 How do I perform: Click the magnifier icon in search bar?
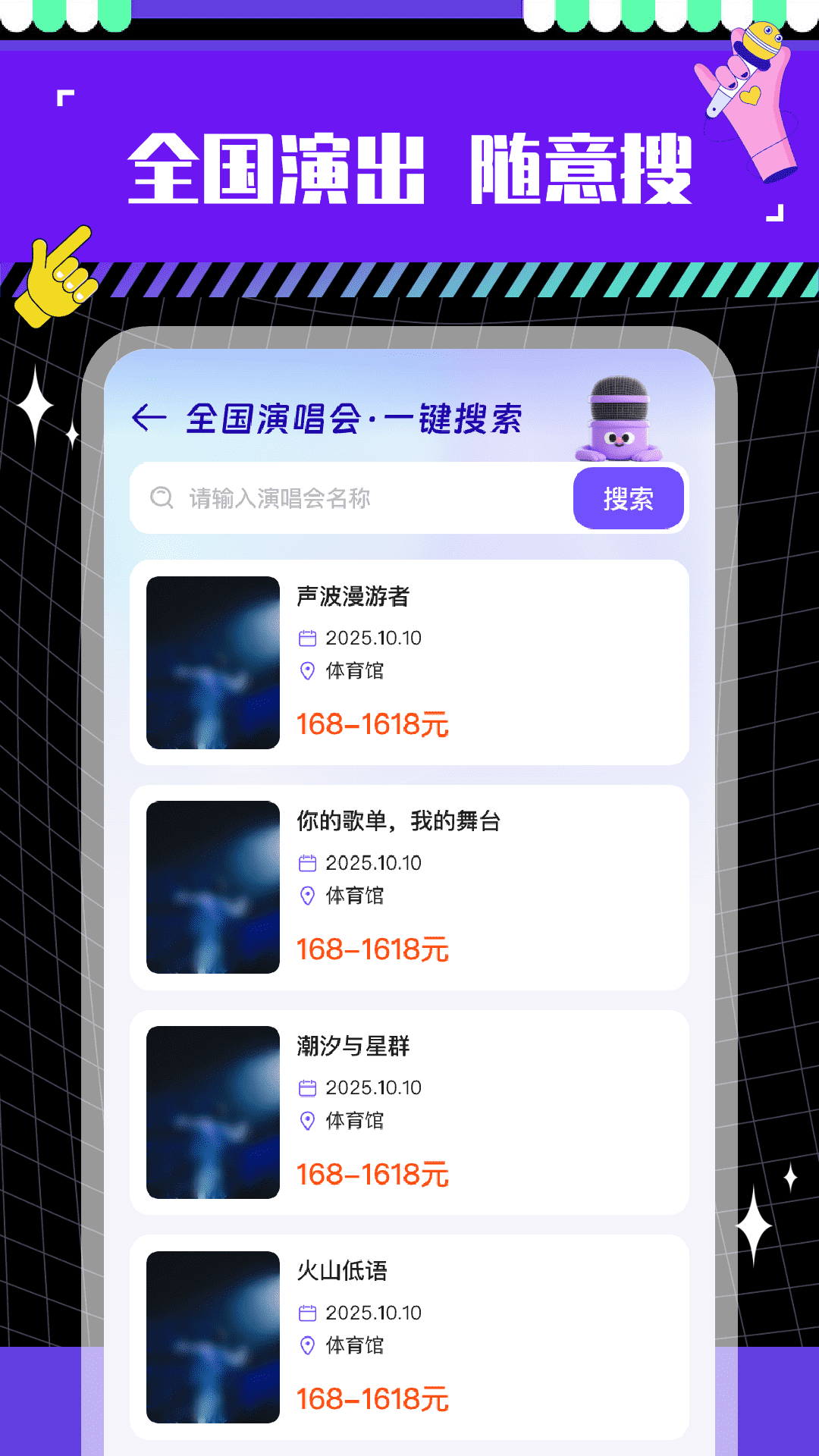pyautogui.click(x=162, y=497)
